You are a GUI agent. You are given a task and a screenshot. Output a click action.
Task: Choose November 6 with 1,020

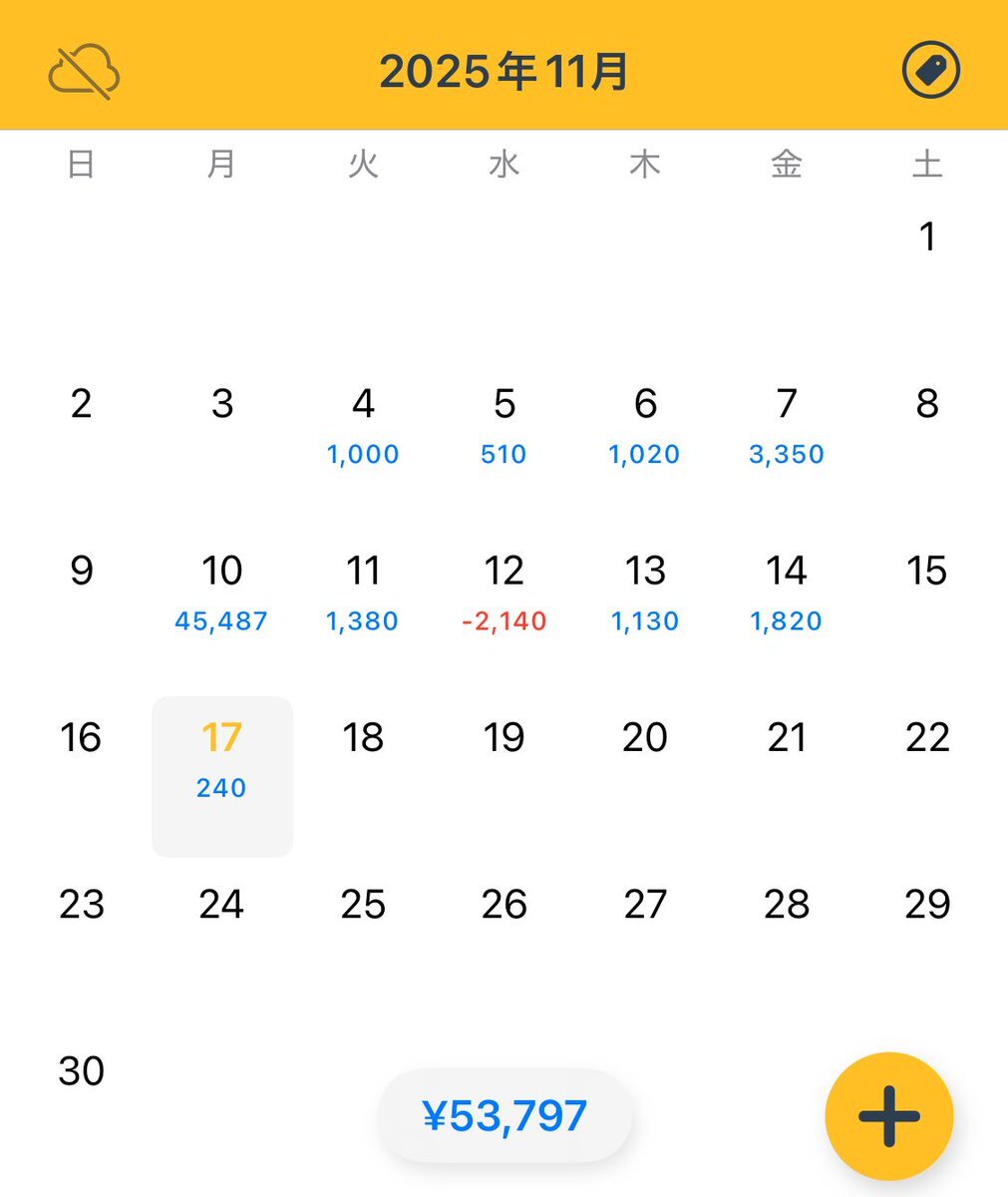(x=645, y=425)
